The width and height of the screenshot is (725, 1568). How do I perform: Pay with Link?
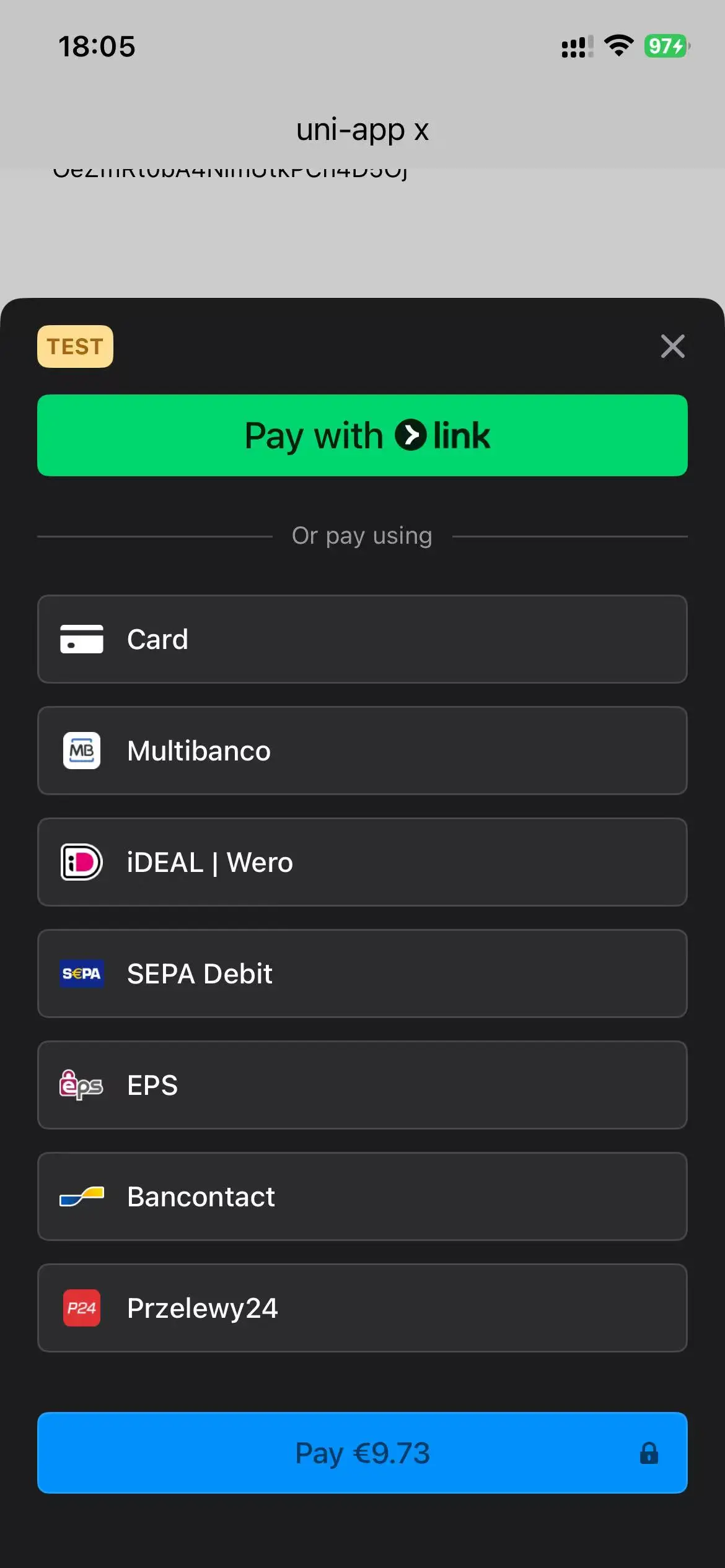pos(362,435)
